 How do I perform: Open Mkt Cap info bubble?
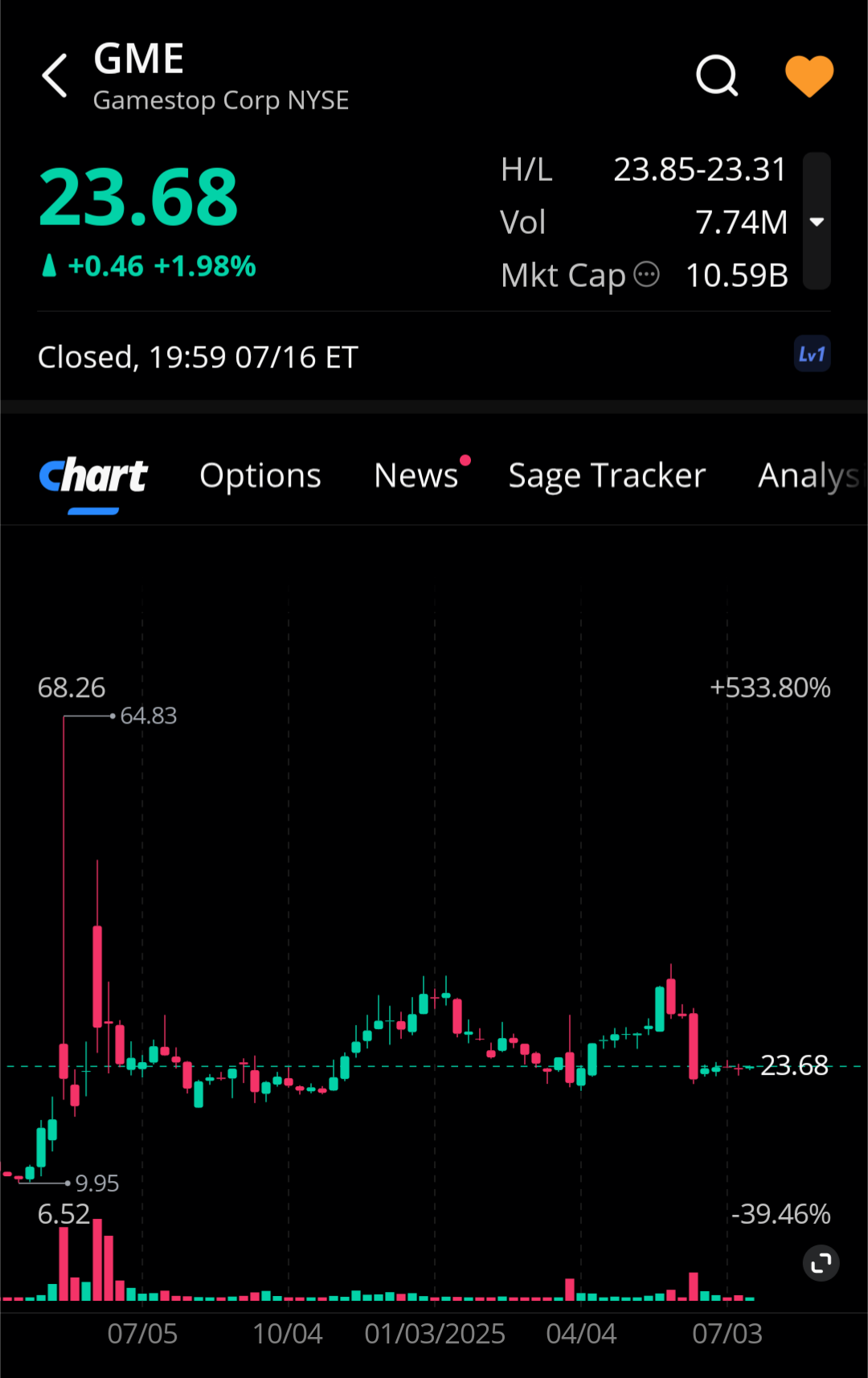(x=646, y=275)
